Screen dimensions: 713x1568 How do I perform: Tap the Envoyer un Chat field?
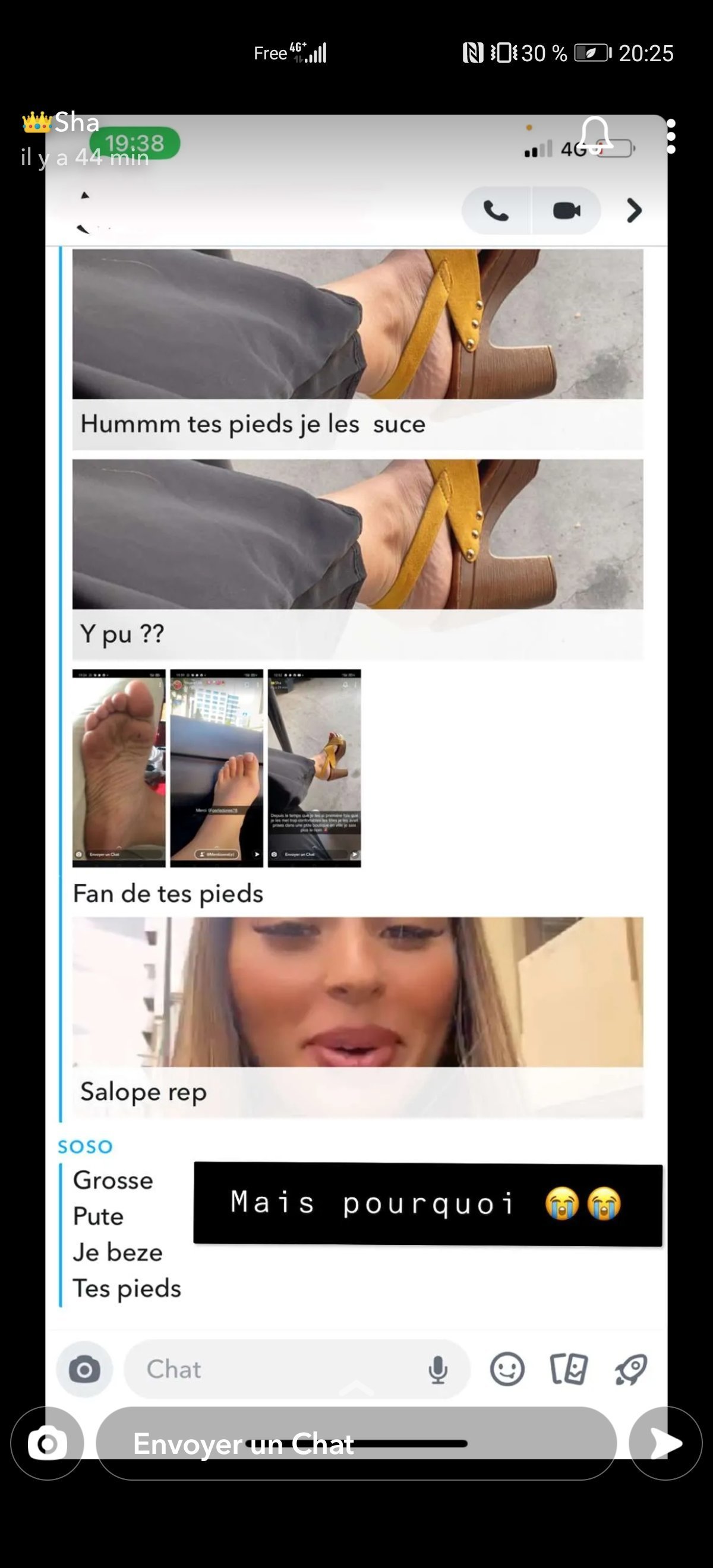click(x=356, y=1443)
